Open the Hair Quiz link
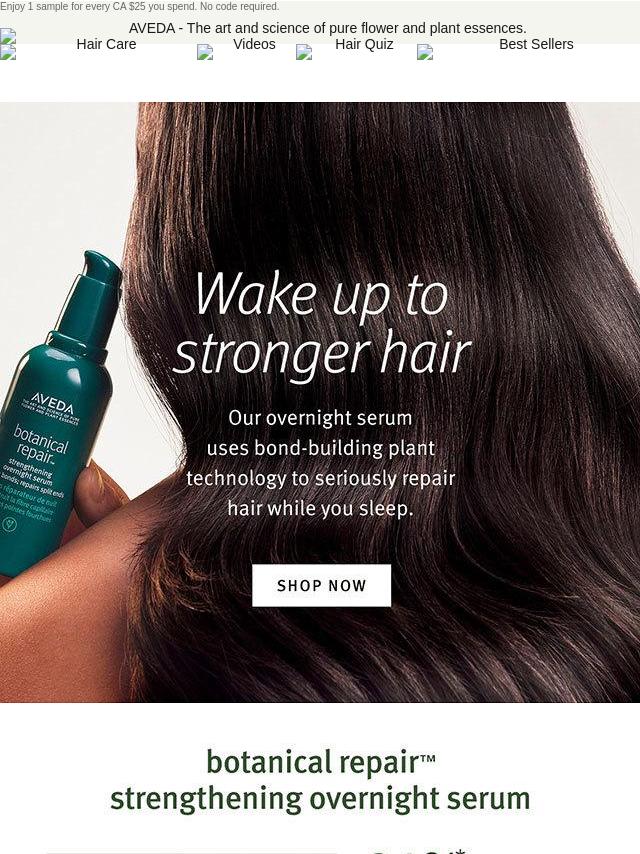Viewport: 640px width, 854px height. coord(364,45)
